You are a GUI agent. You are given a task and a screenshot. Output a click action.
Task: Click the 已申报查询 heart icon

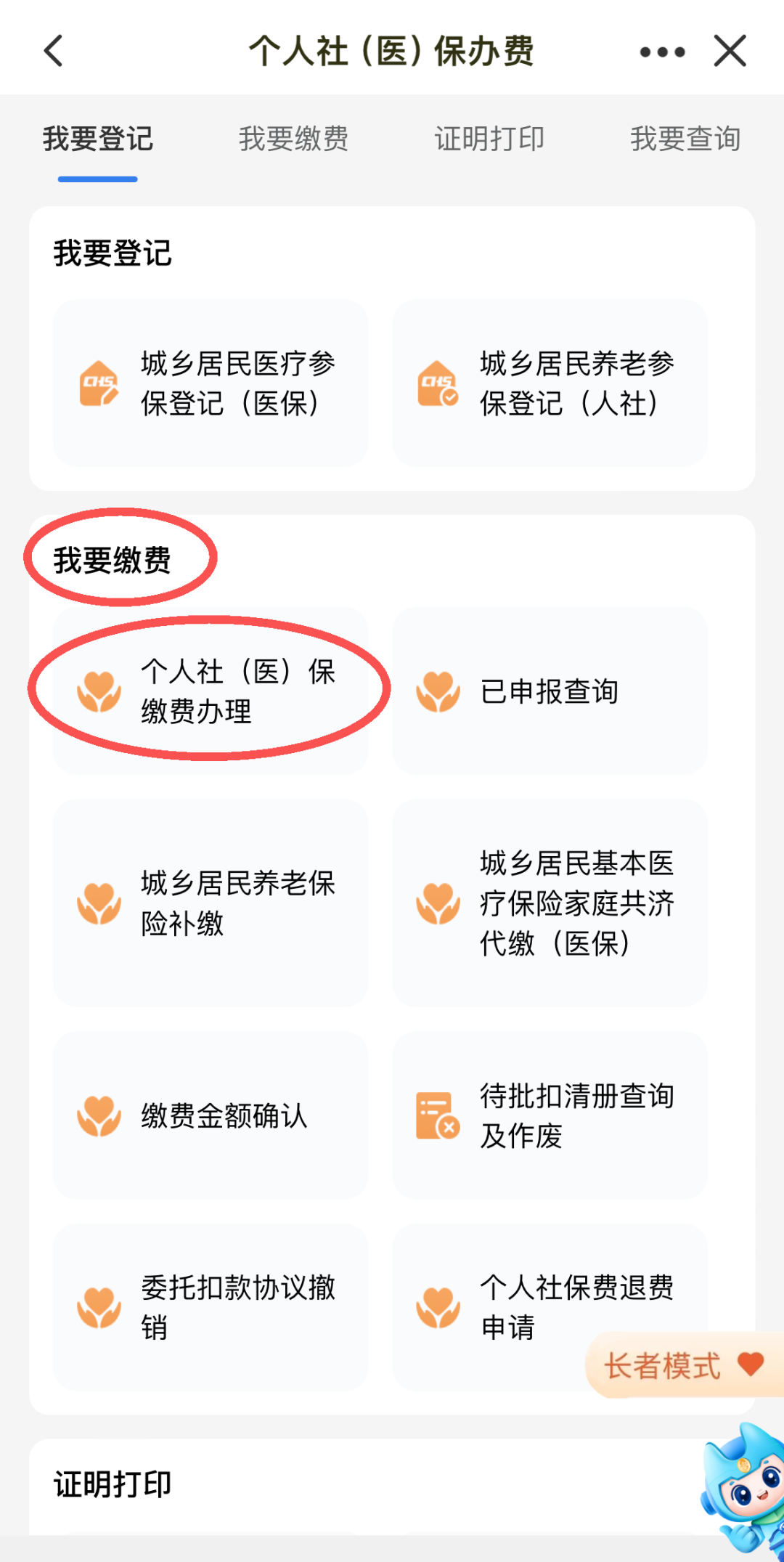438,692
